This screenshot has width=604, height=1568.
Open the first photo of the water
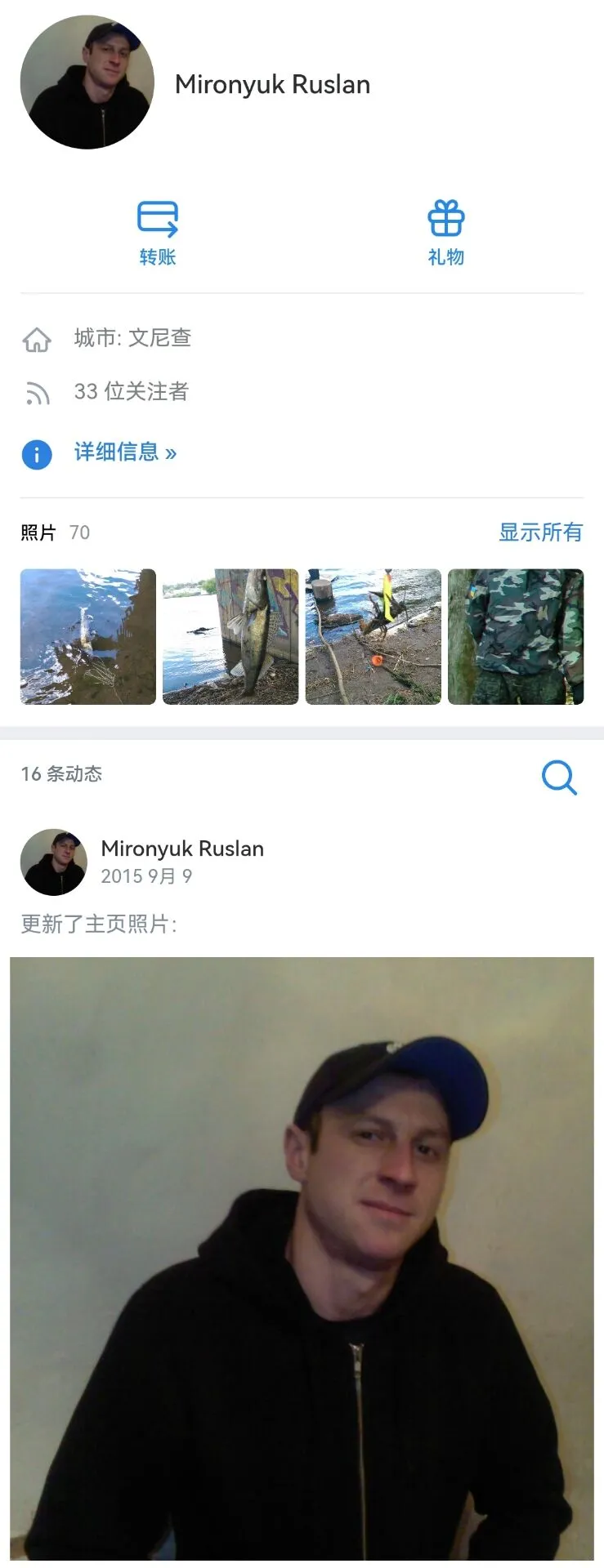88,636
